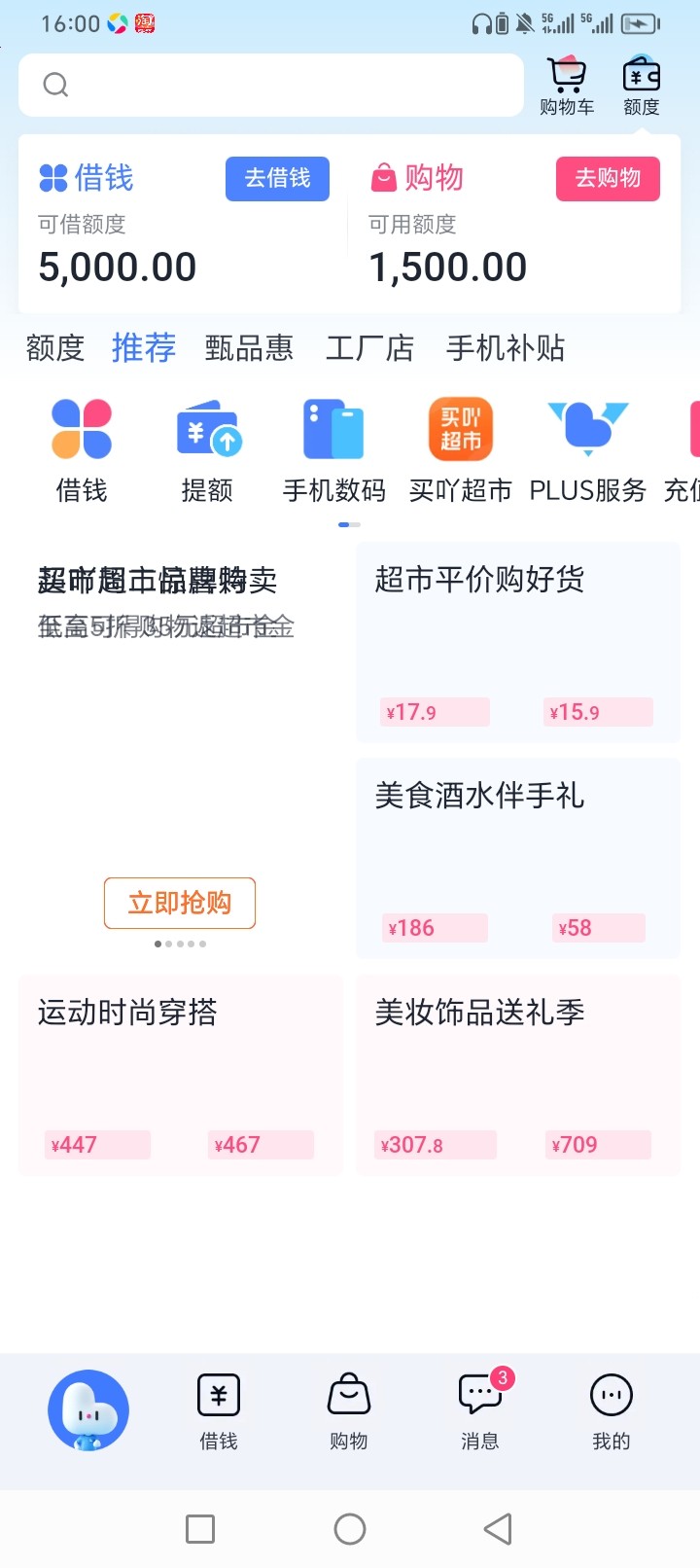Screen dimensions: 700x1568
Task: Open the 购物车 shopping cart
Action: [x=566, y=84]
